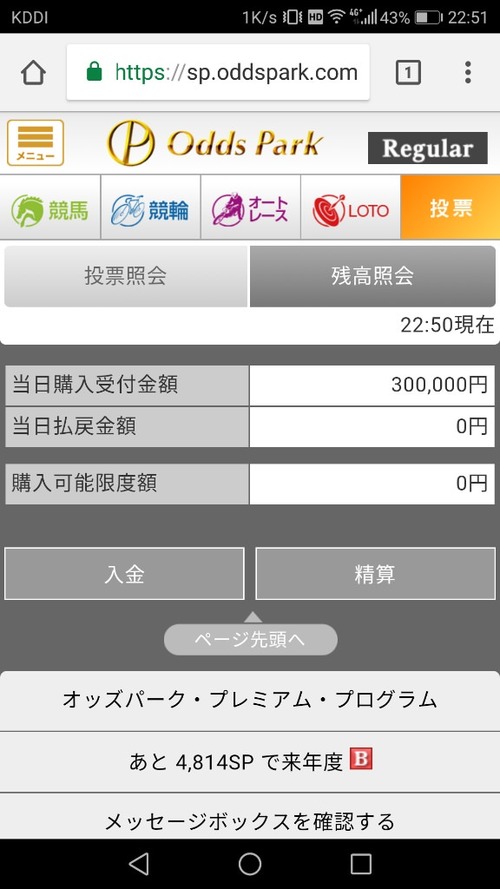Tap the sp.oddspark.com address bar
500x889 pixels.
[x=218, y=73]
